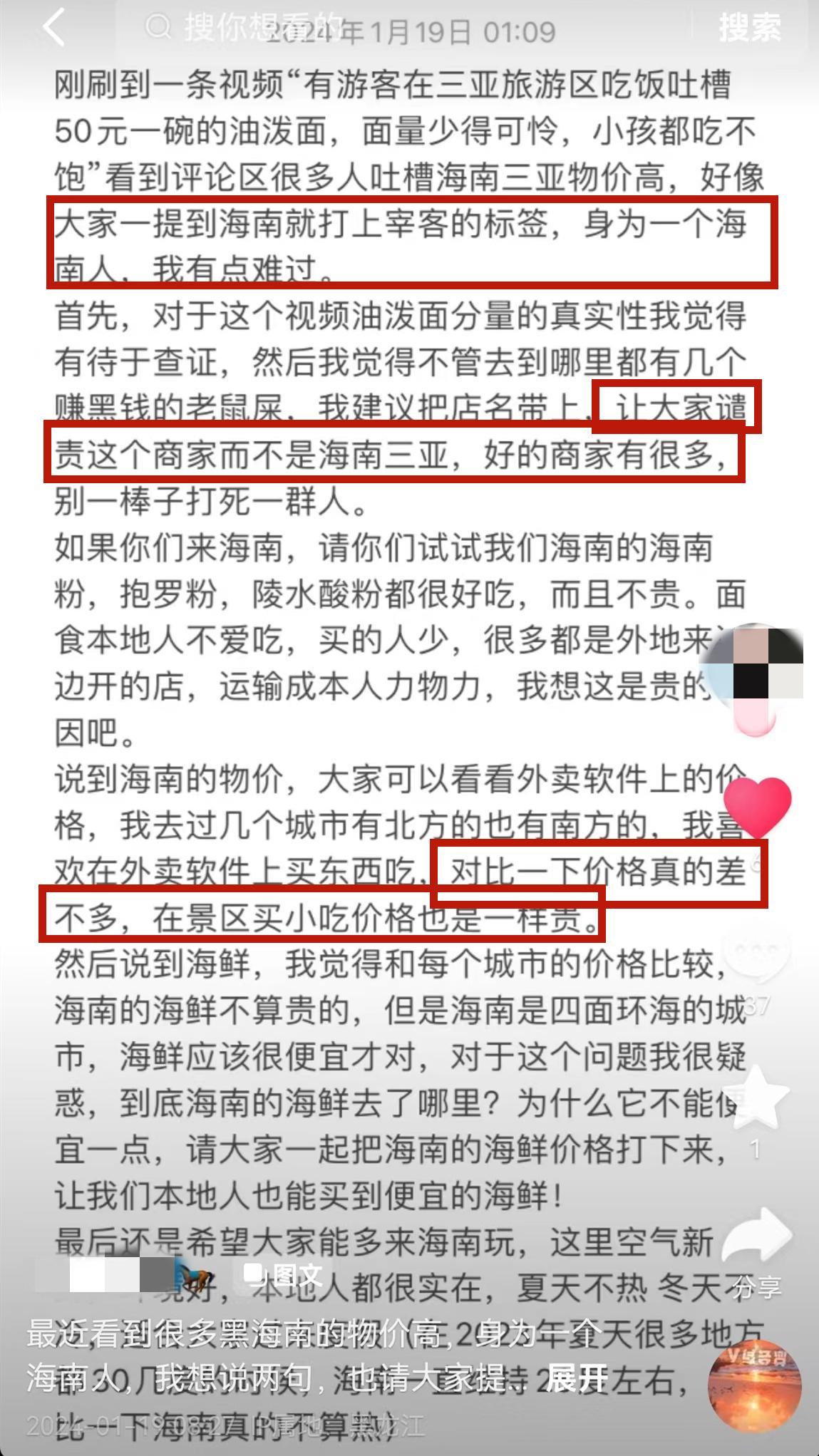Viewport: 819px width, 1456px height.
Task: Share this post with the arrow icon
Action: pyautogui.click(x=757, y=1236)
